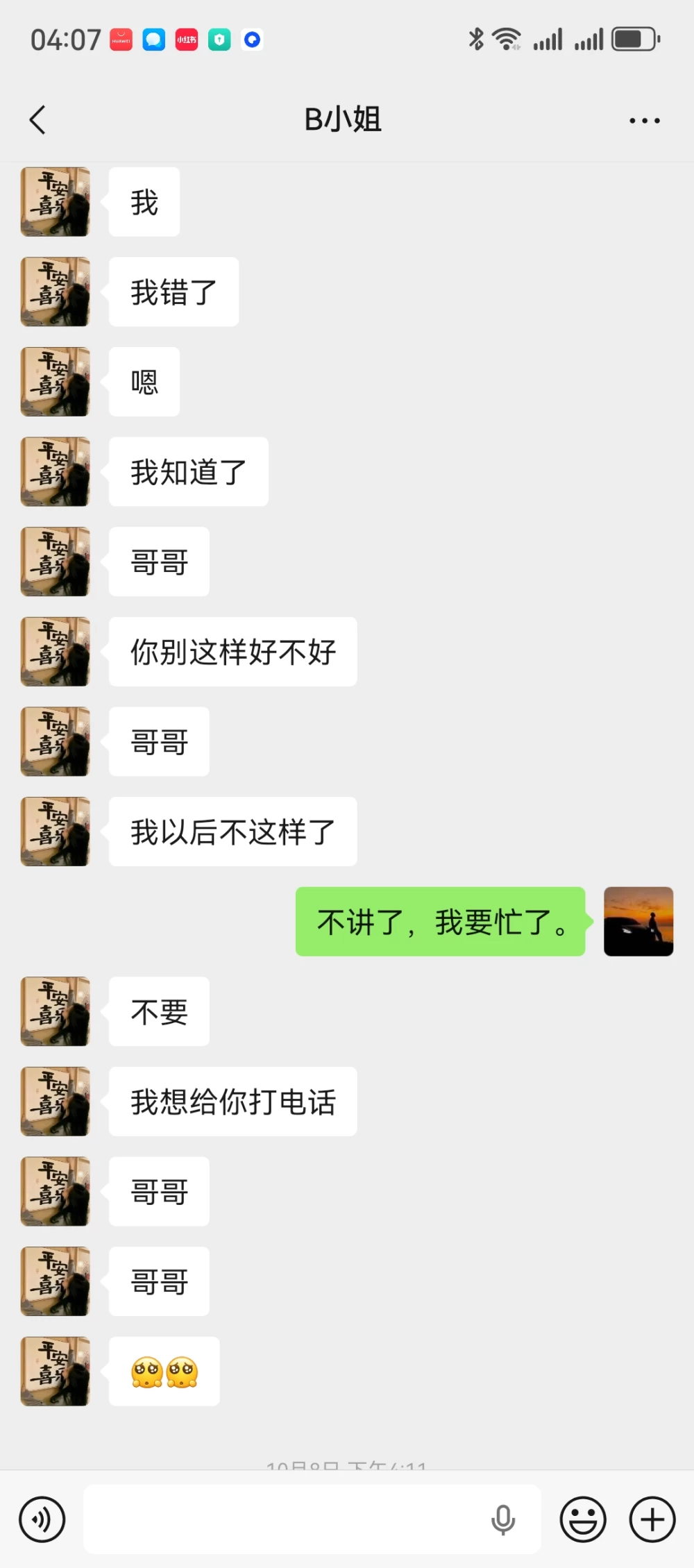Image resolution: width=694 pixels, height=1568 pixels.
Task: Tap B小姐's avatar beside 我错了
Action: (x=56, y=292)
